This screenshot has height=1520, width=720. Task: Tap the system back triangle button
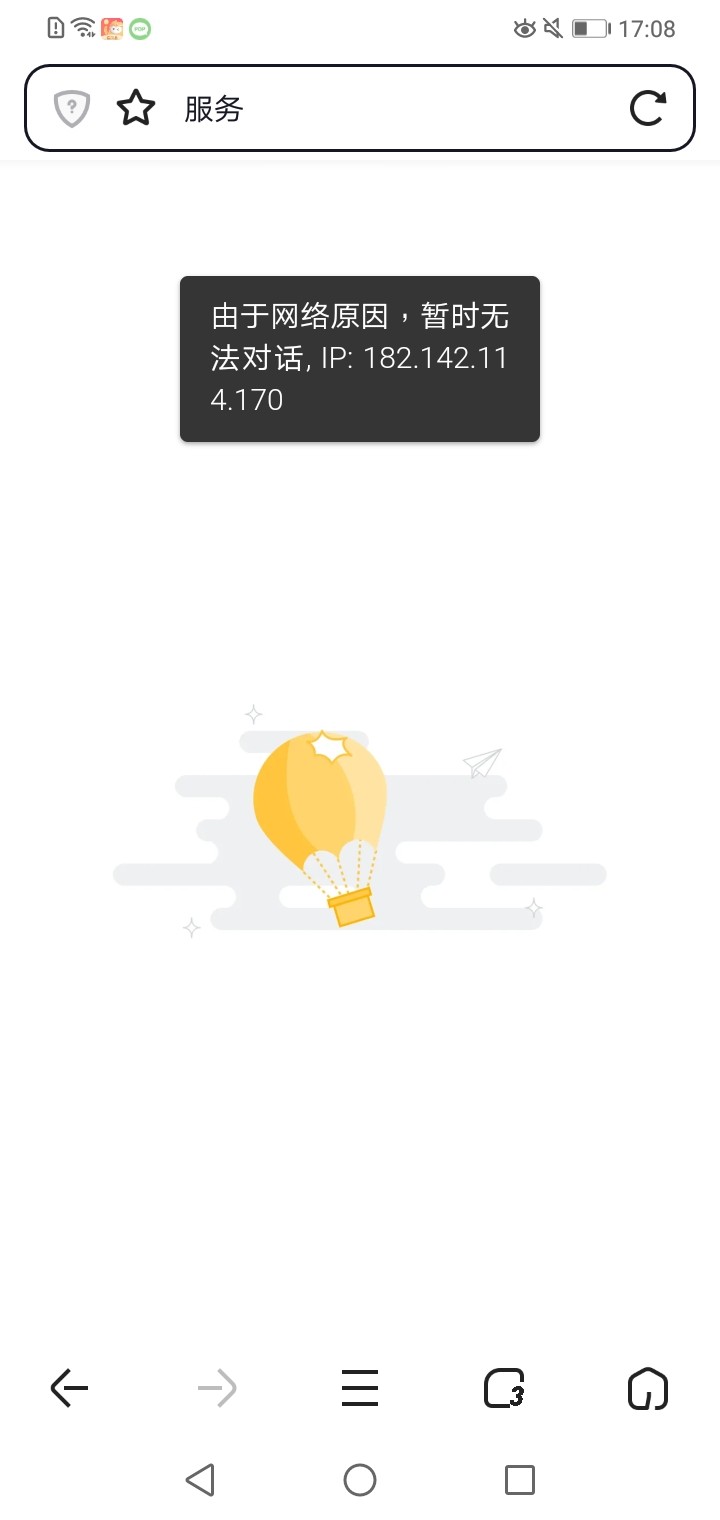(x=200, y=1479)
